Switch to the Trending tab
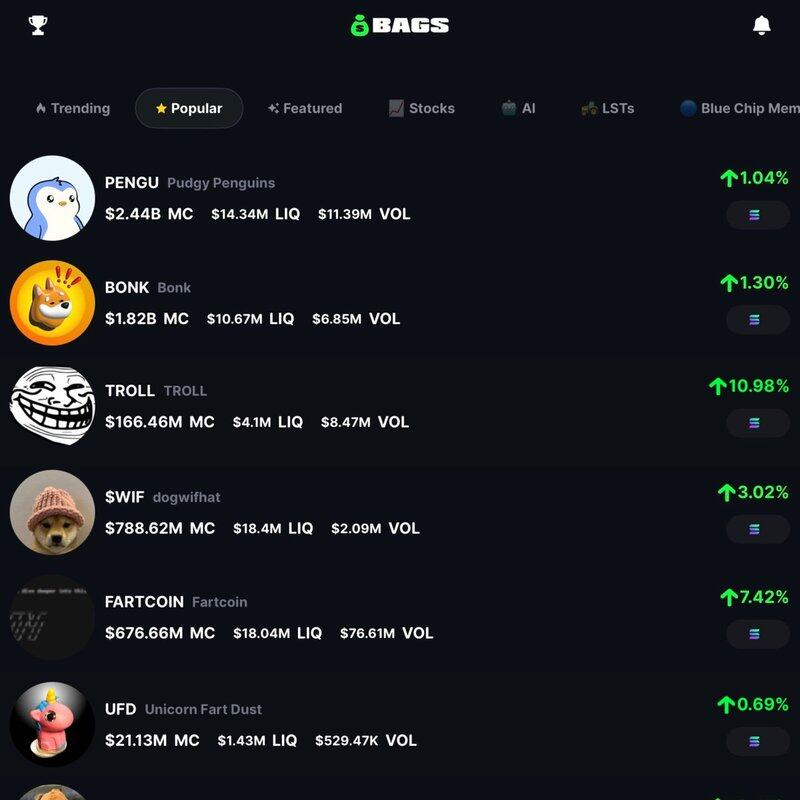The height and width of the screenshot is (800, 800). (72, 108)
